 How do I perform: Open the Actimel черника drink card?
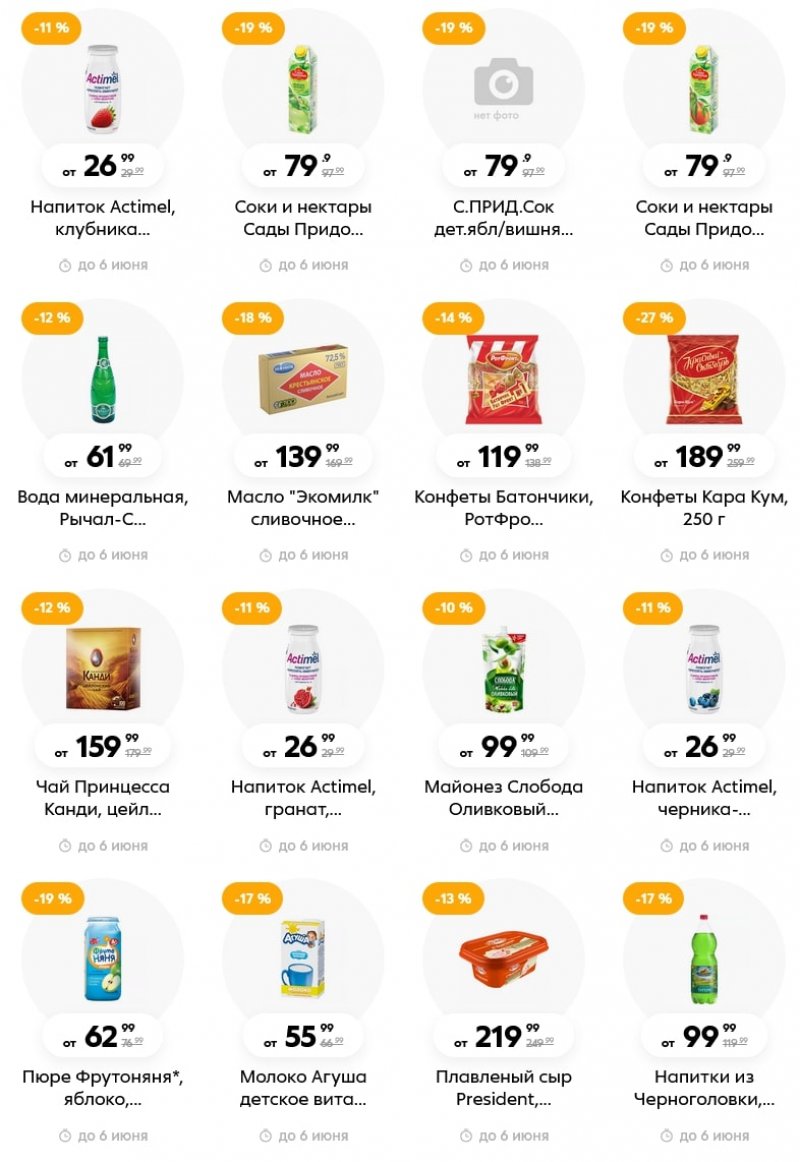click(704, 798)
